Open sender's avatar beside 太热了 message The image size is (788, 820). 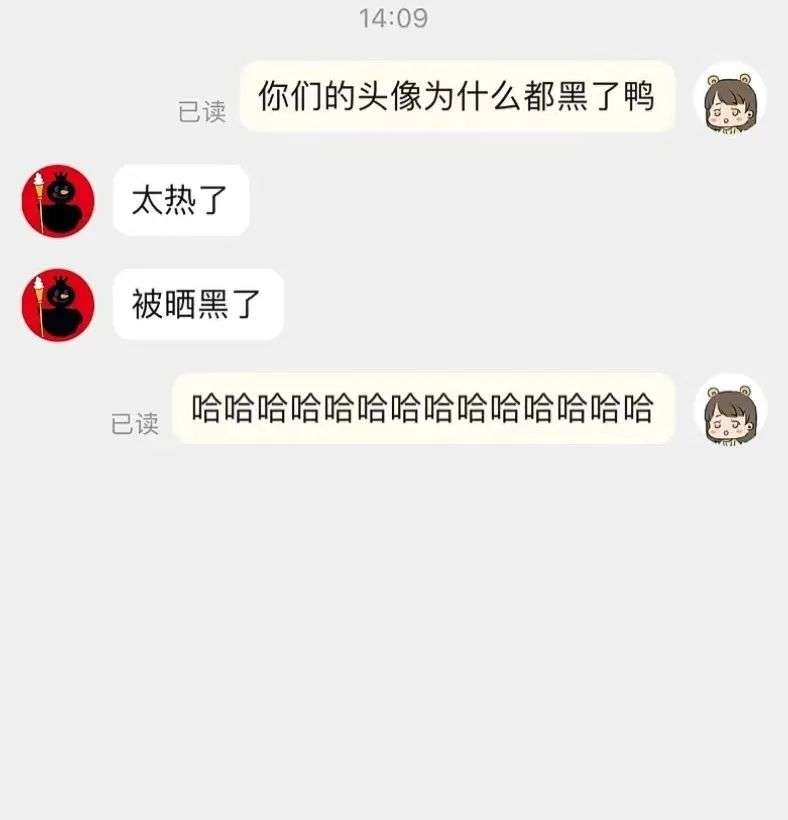(58, 201)
